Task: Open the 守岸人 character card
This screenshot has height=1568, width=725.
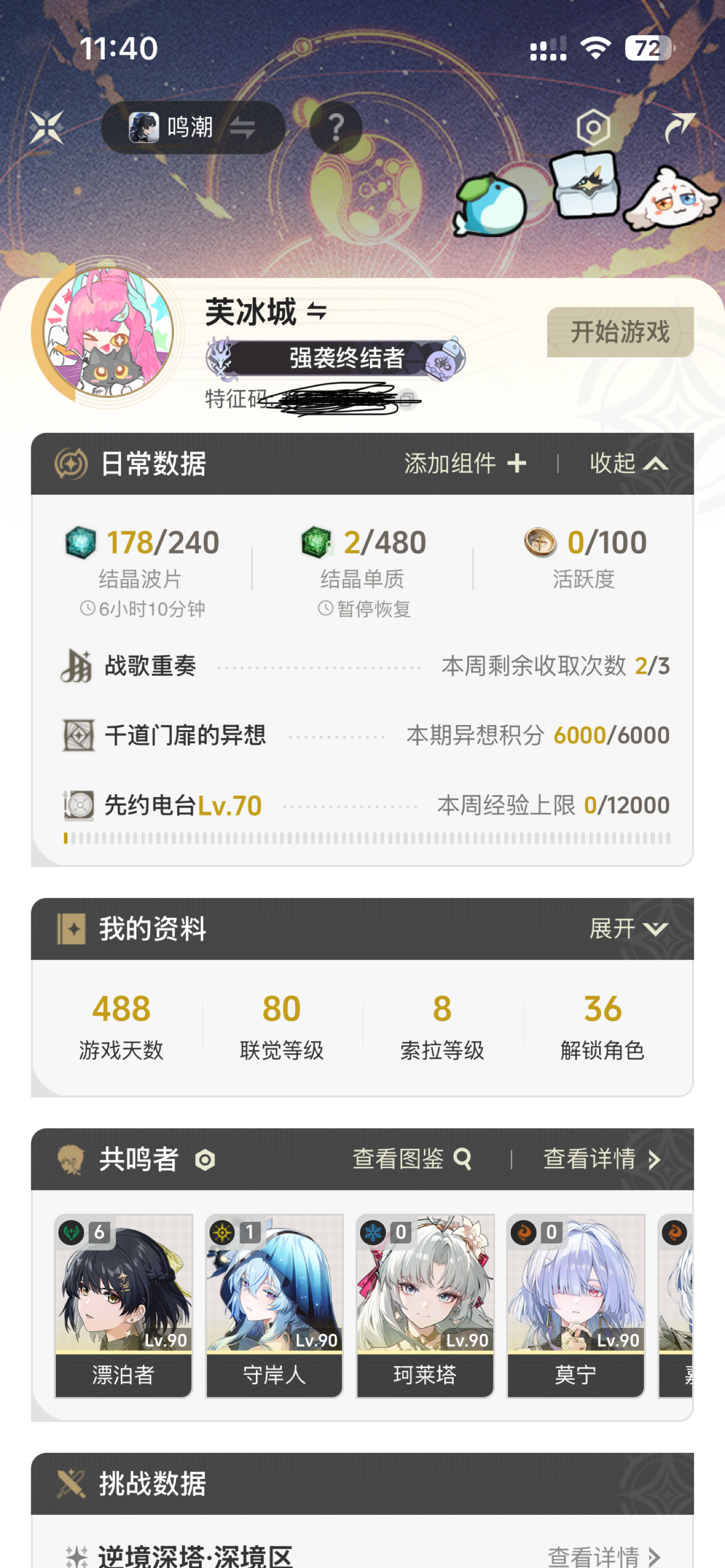Action: click(274, 1306)
